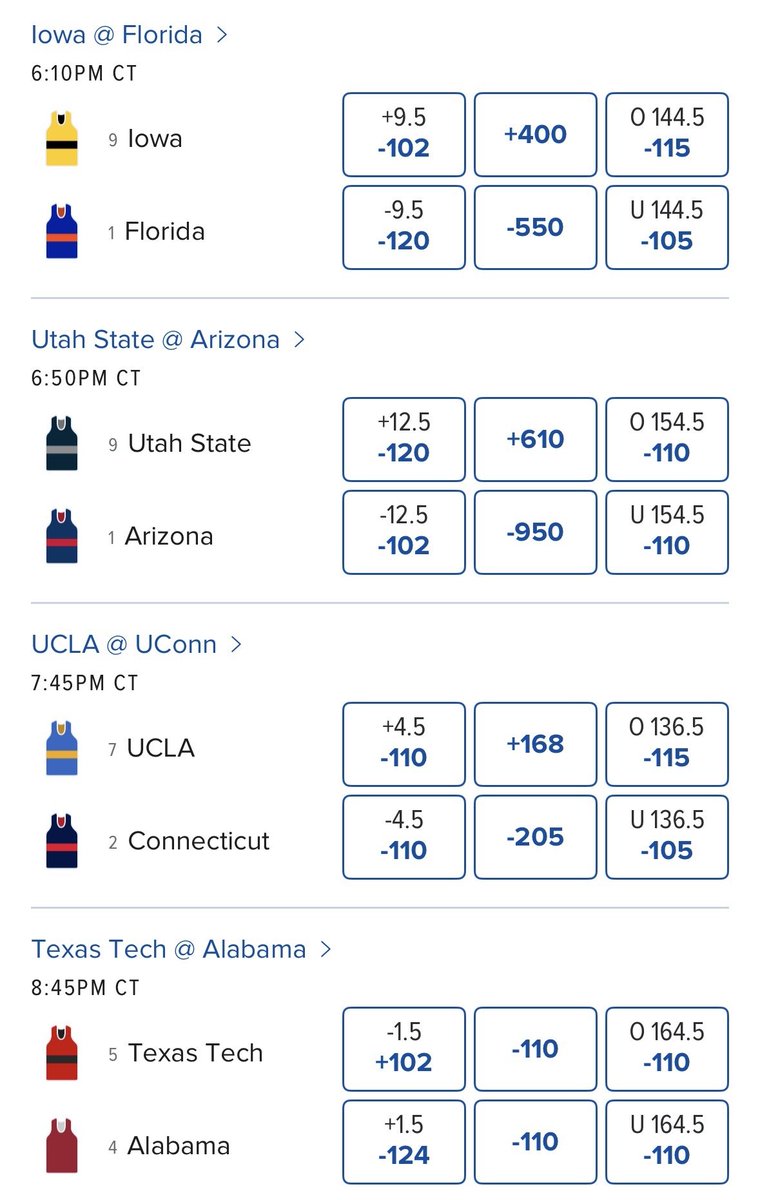Select Iowa +9.5 spread at -102
This screenshot has width=760, height=1200.
point(404,134)
